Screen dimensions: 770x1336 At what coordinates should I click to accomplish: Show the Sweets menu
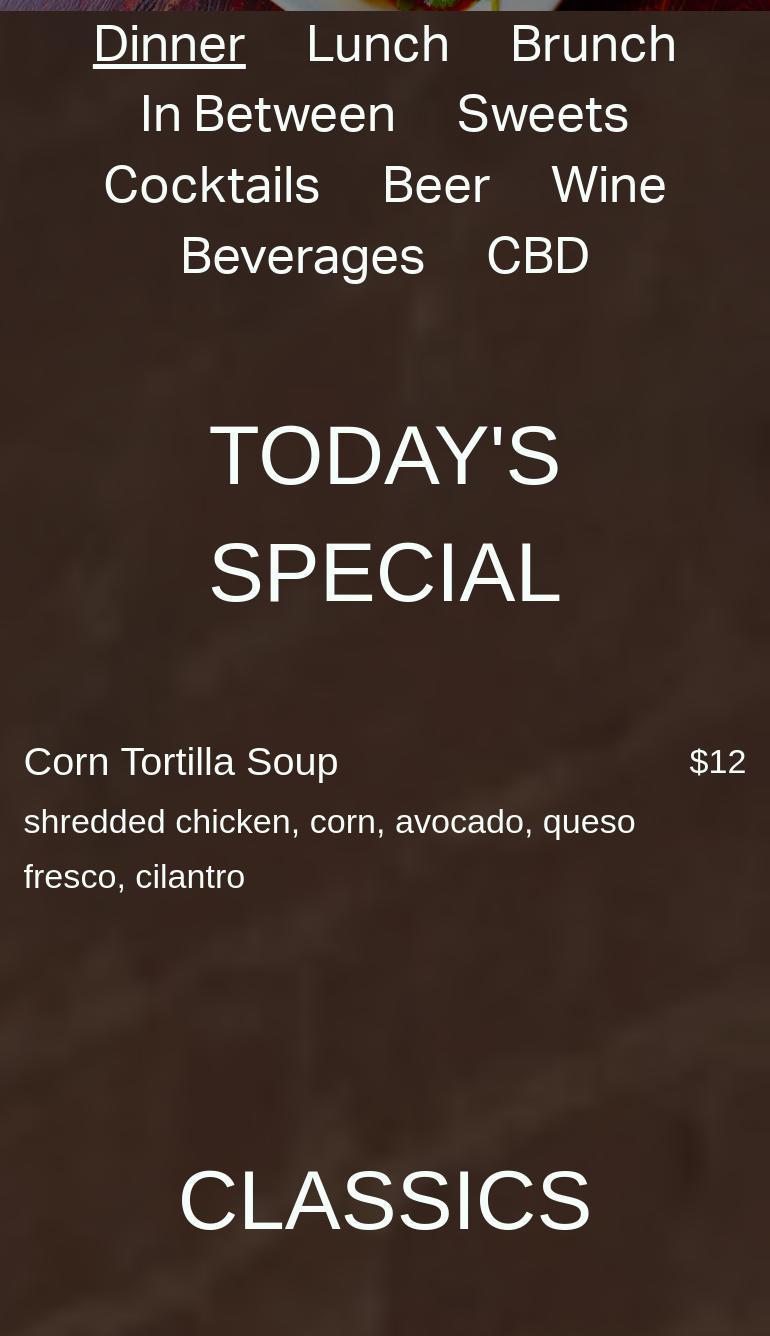click(x=542, y=115)
